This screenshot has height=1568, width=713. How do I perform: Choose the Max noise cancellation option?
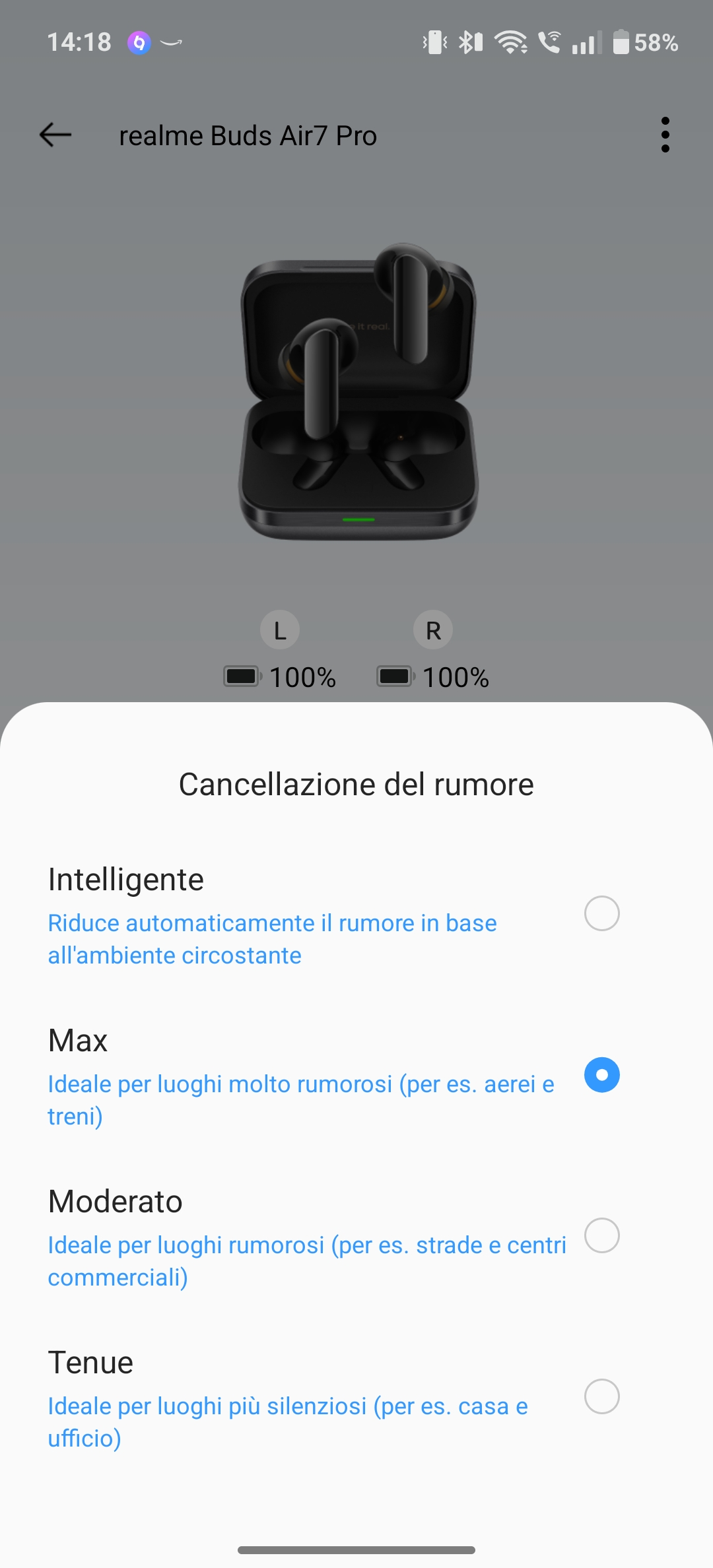point(356,1076)
